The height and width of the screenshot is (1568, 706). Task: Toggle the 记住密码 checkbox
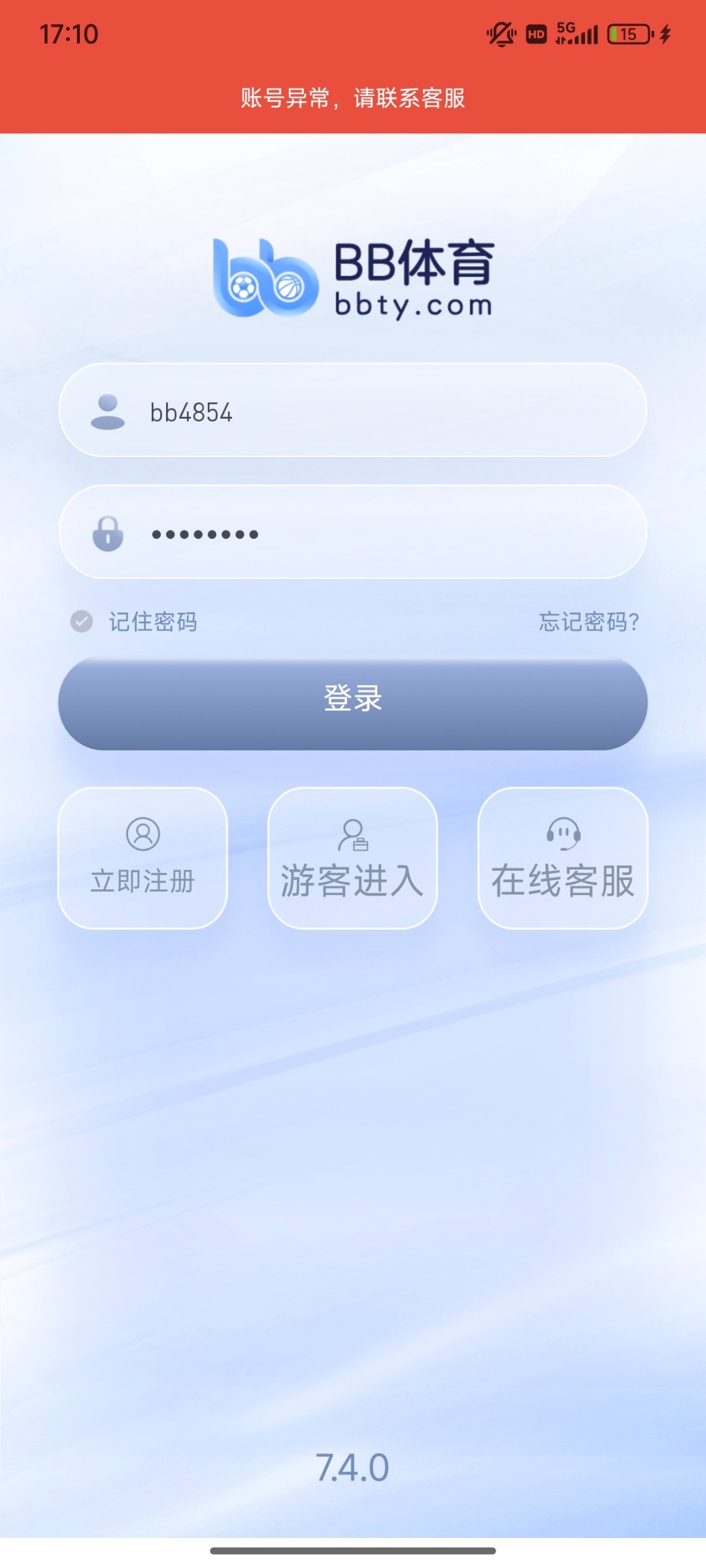(x=82, y=621)
